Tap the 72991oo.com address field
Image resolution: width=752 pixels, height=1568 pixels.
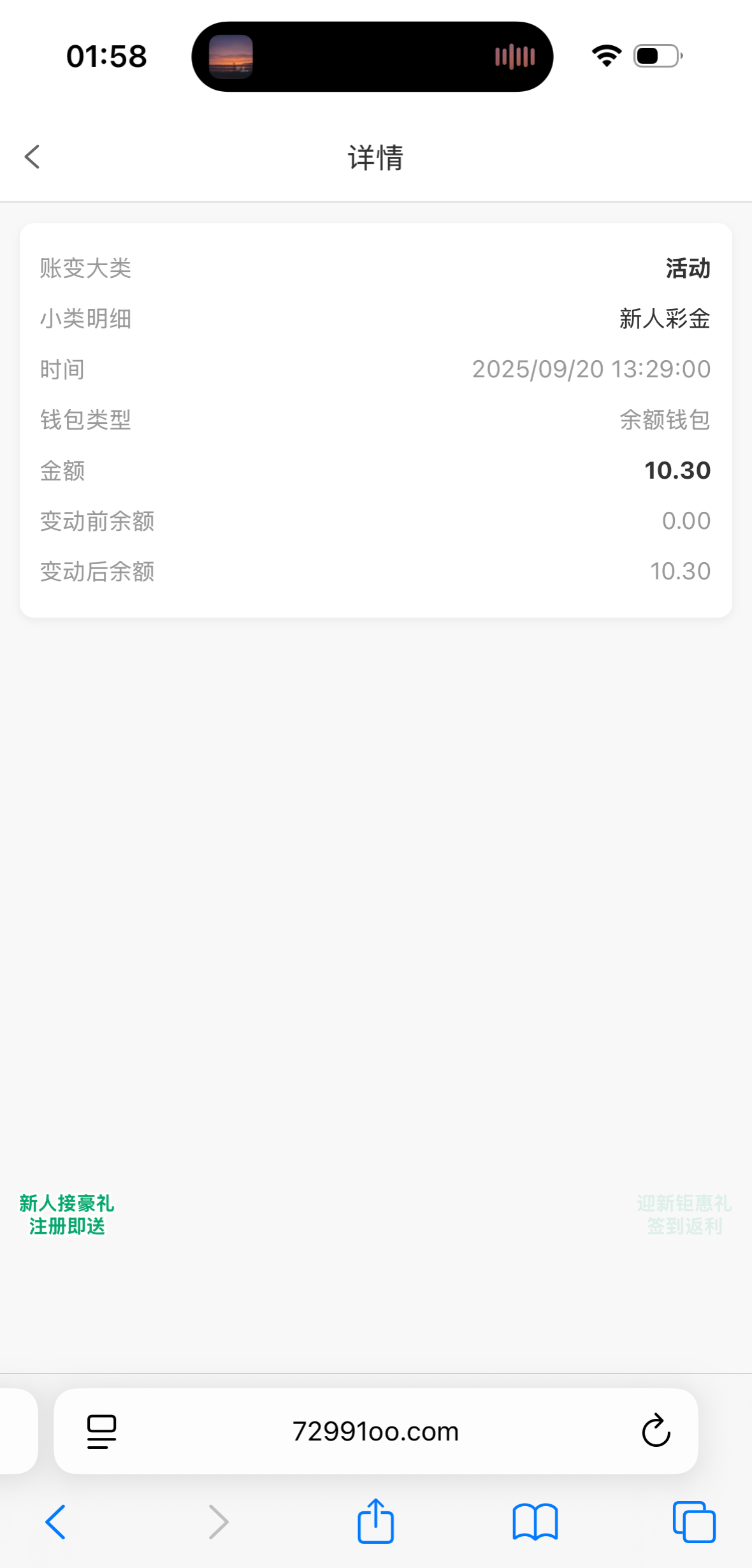coord(375,1432)
